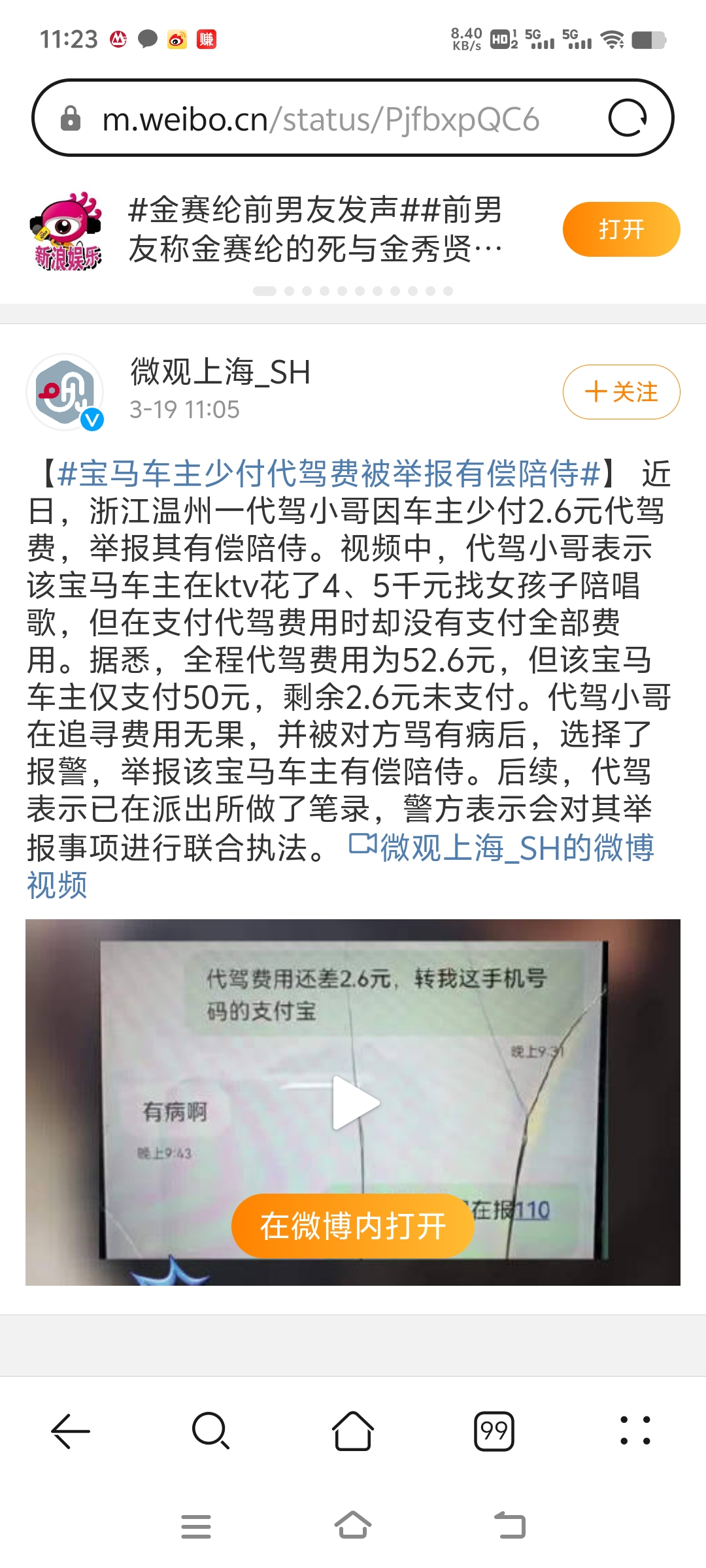Open the 微观上海_SH的微博视频 link
Viewport: 706px width, 1568px height.
coord(516,848)
